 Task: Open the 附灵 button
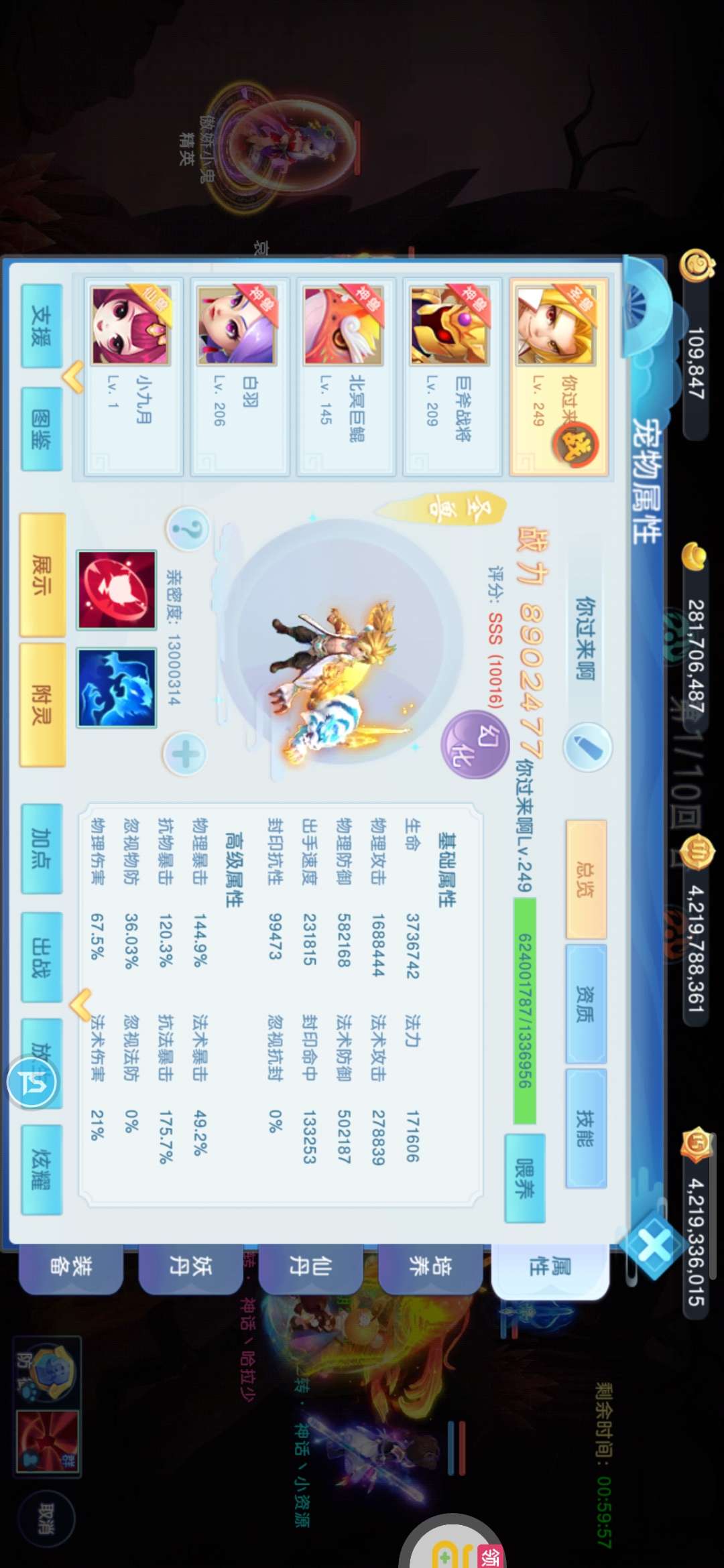click(x=42, y=705)
